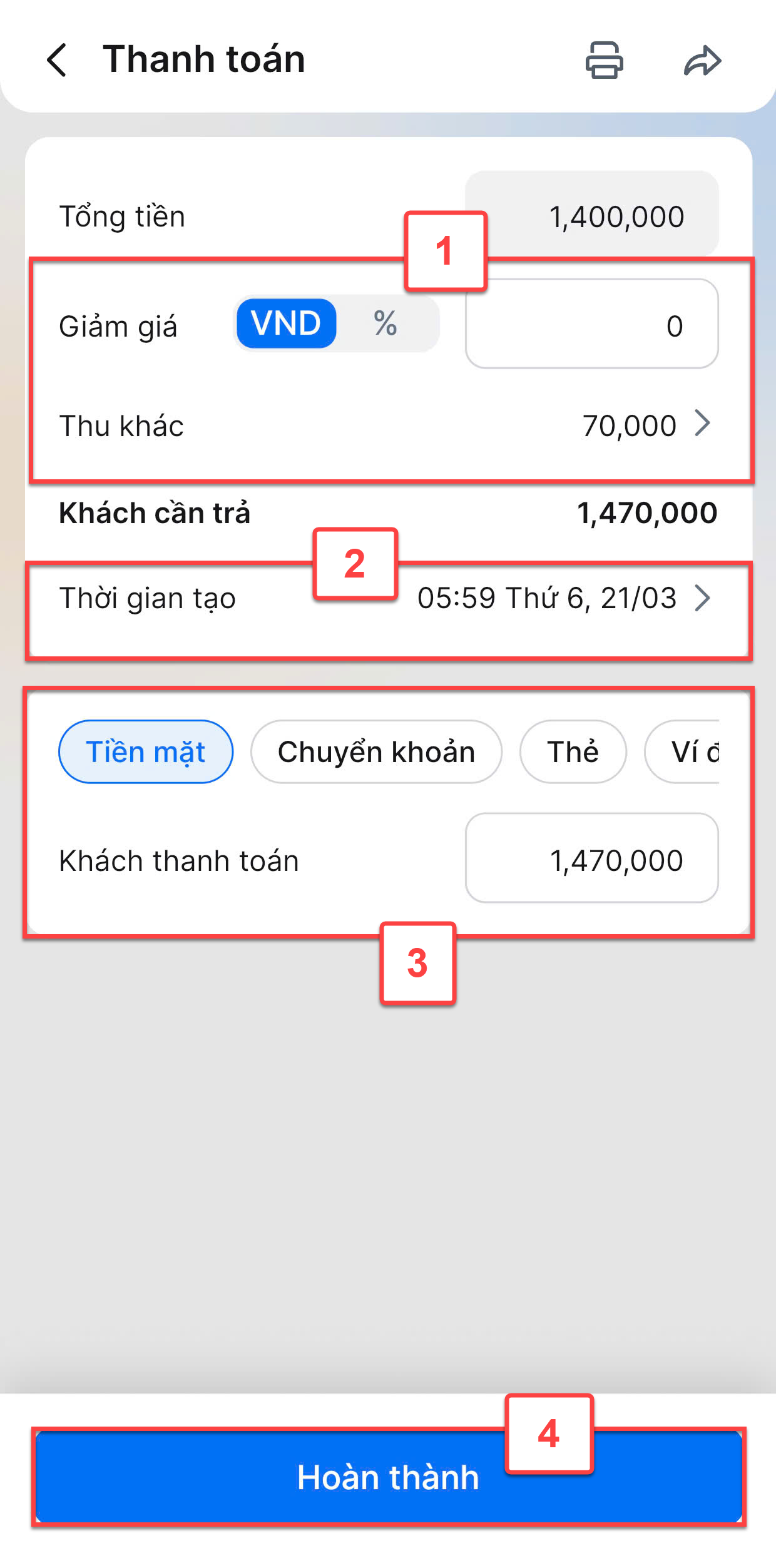
Task: Edit the Giảm giá amount field
Action: coord(591,323)
